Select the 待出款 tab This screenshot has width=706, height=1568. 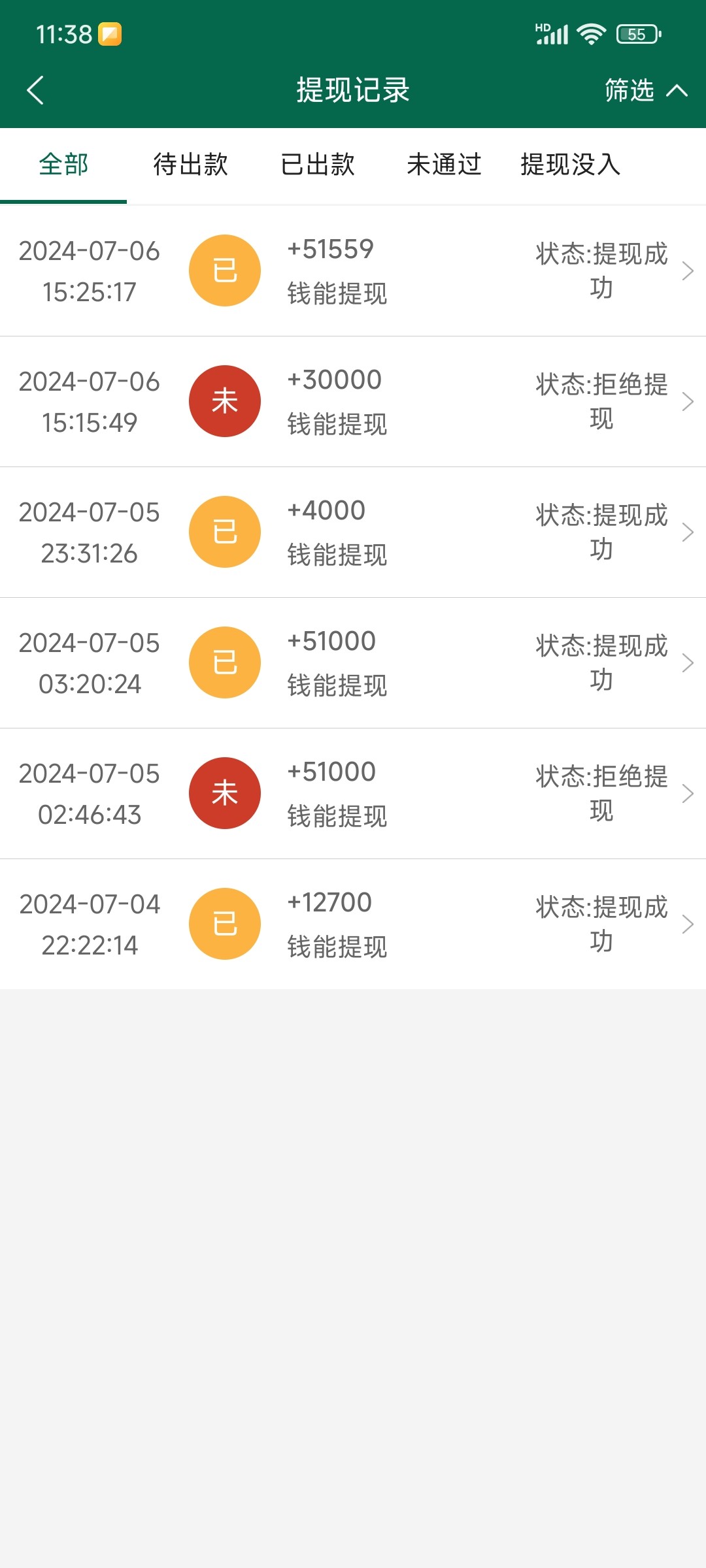click(190, 165)
